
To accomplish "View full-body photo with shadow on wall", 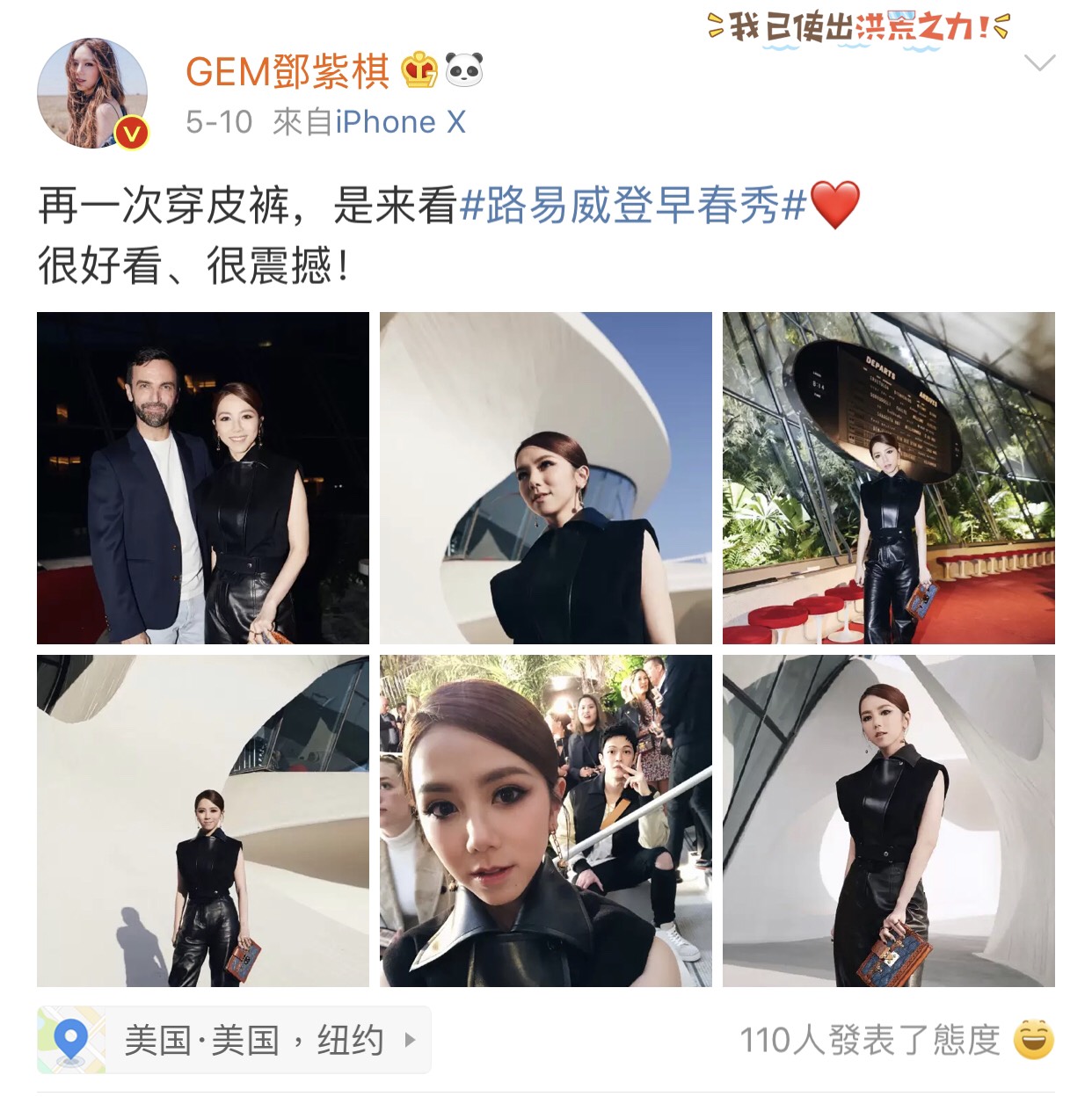I will (203, 820).
